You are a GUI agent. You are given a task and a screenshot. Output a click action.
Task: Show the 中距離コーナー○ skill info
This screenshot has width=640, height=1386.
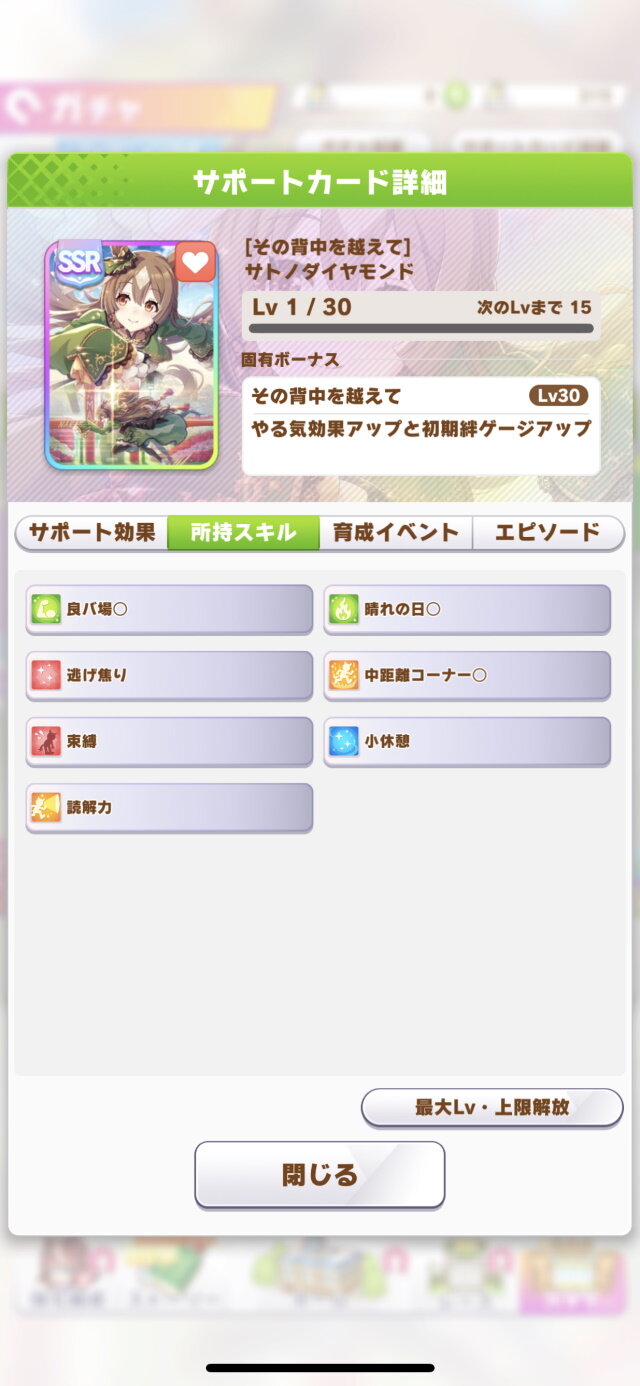(467, 675)
